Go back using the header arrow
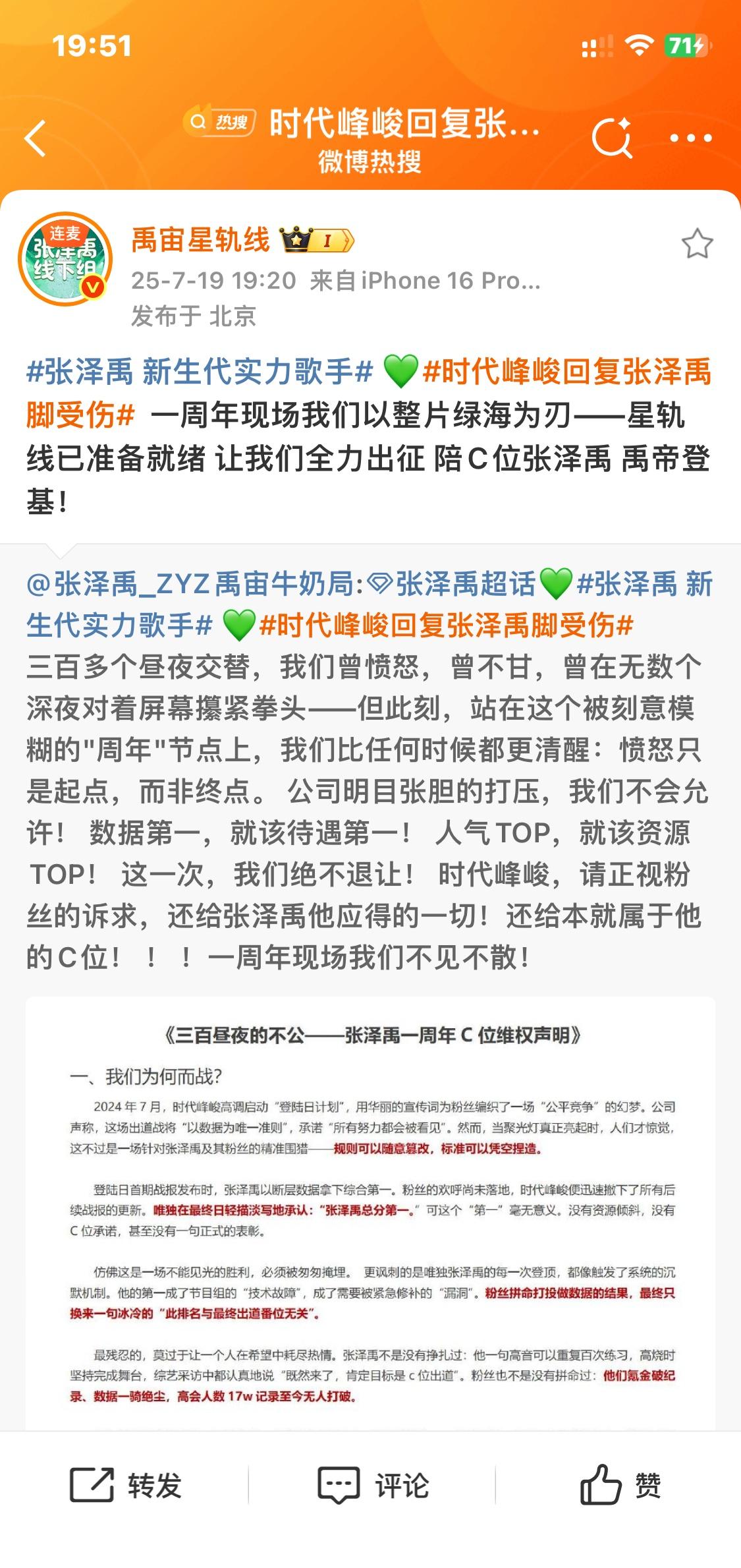Image resolution: width=741 pixels, height=1568 pixels. 35,138
